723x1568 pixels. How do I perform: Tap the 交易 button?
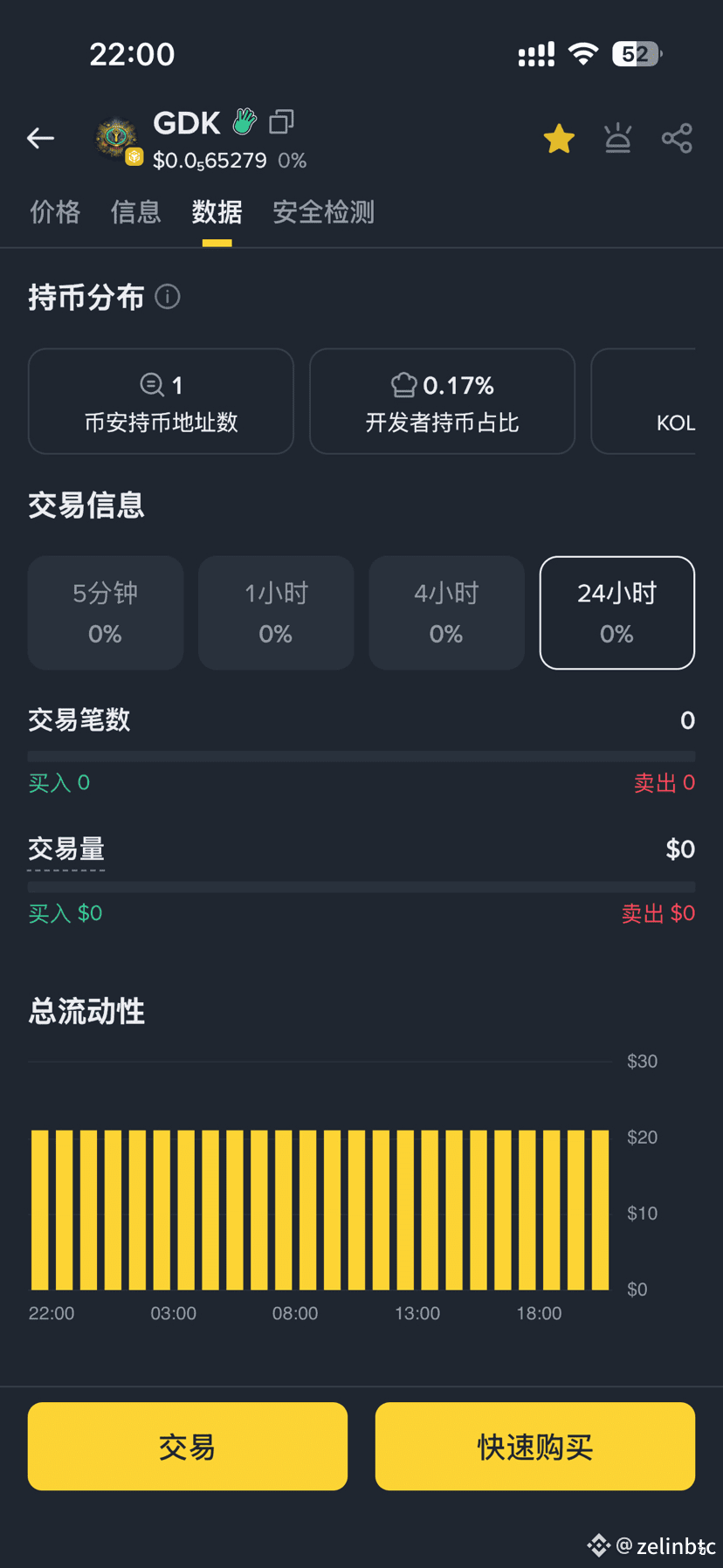(188, 1447)
